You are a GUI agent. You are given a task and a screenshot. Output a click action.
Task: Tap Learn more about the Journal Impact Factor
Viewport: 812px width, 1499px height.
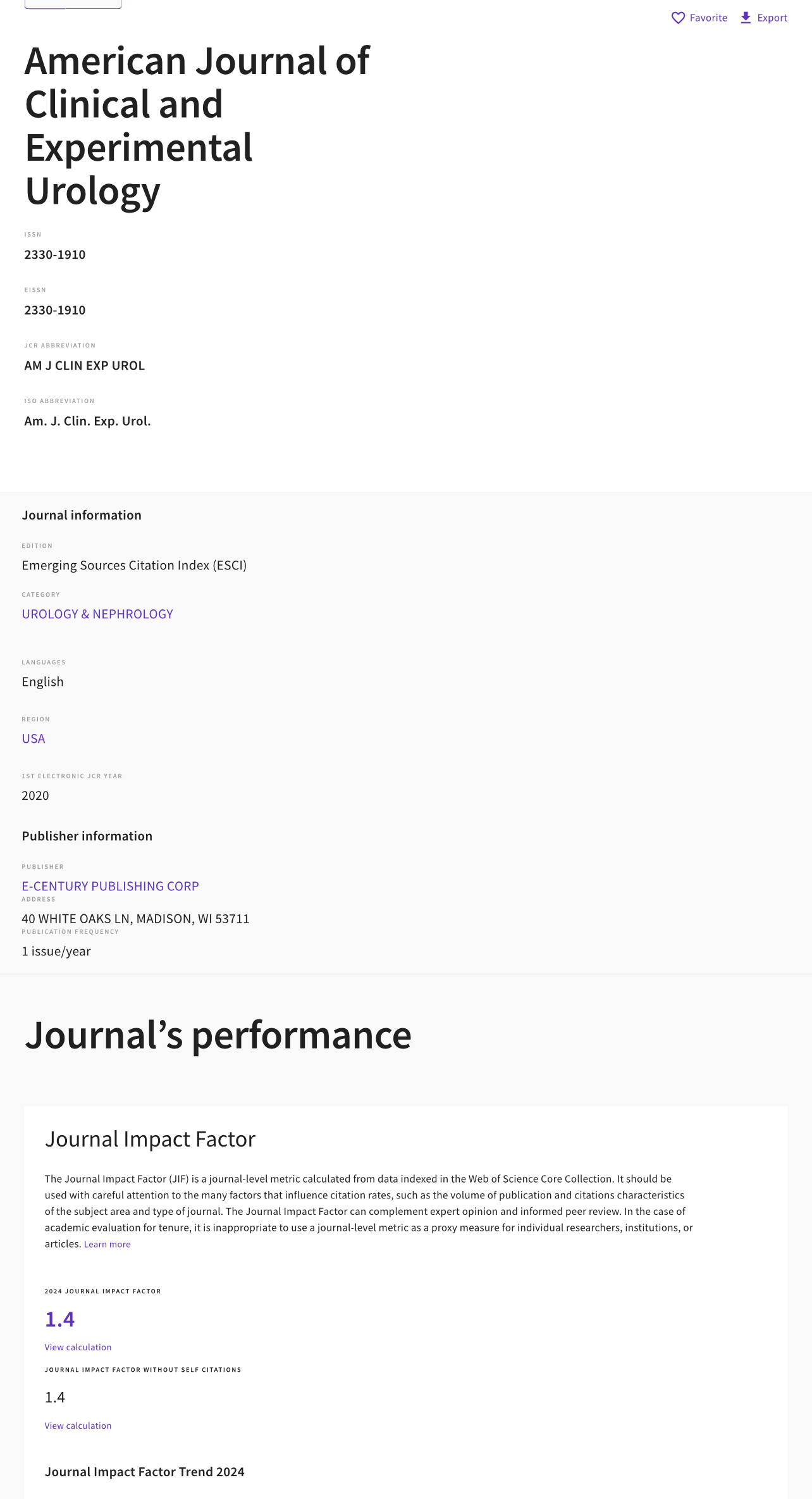point(108,1244)
